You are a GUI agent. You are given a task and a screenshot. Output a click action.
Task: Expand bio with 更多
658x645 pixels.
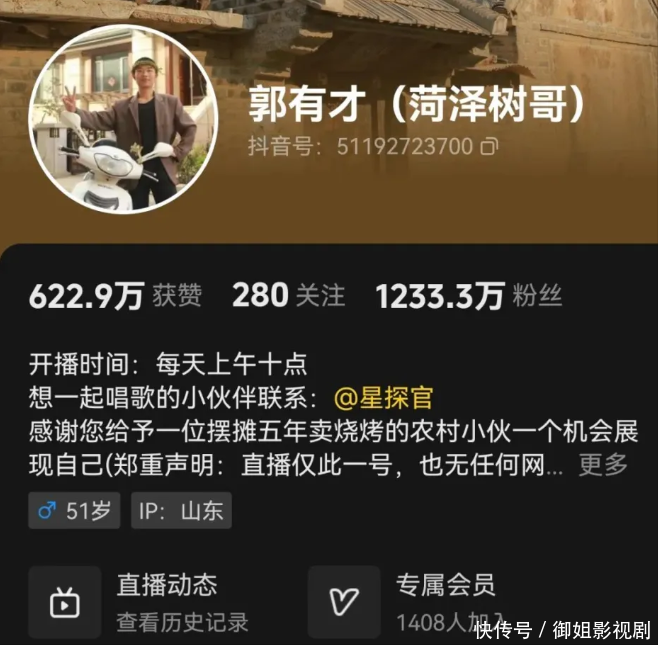click(x=603, y=464)
